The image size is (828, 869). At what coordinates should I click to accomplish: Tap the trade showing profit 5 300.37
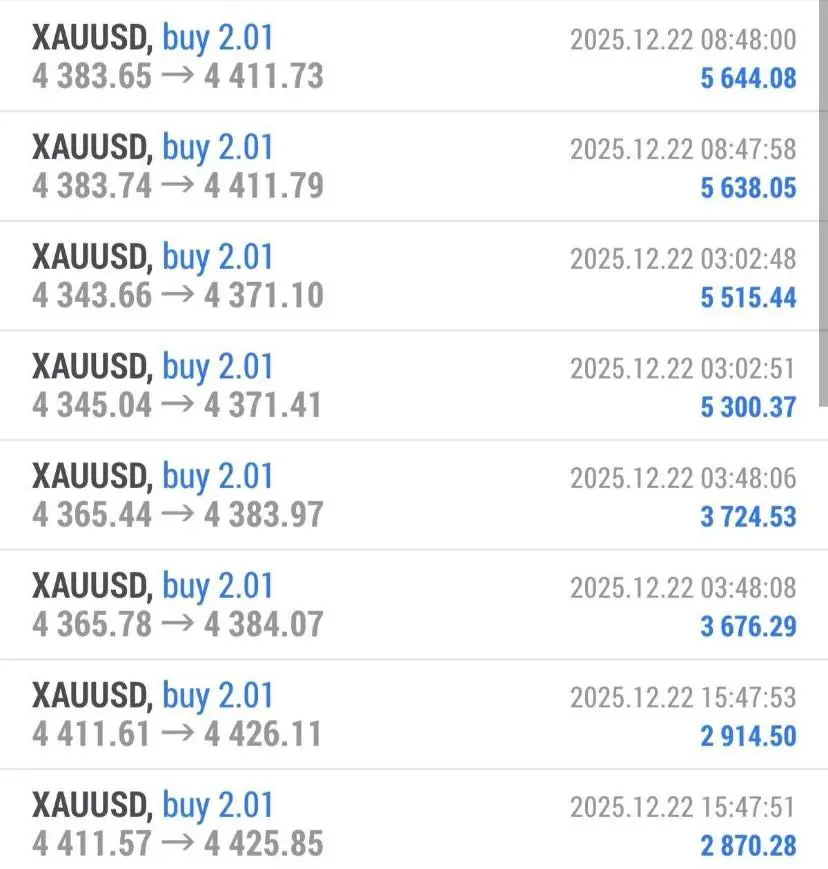[414, 387]
